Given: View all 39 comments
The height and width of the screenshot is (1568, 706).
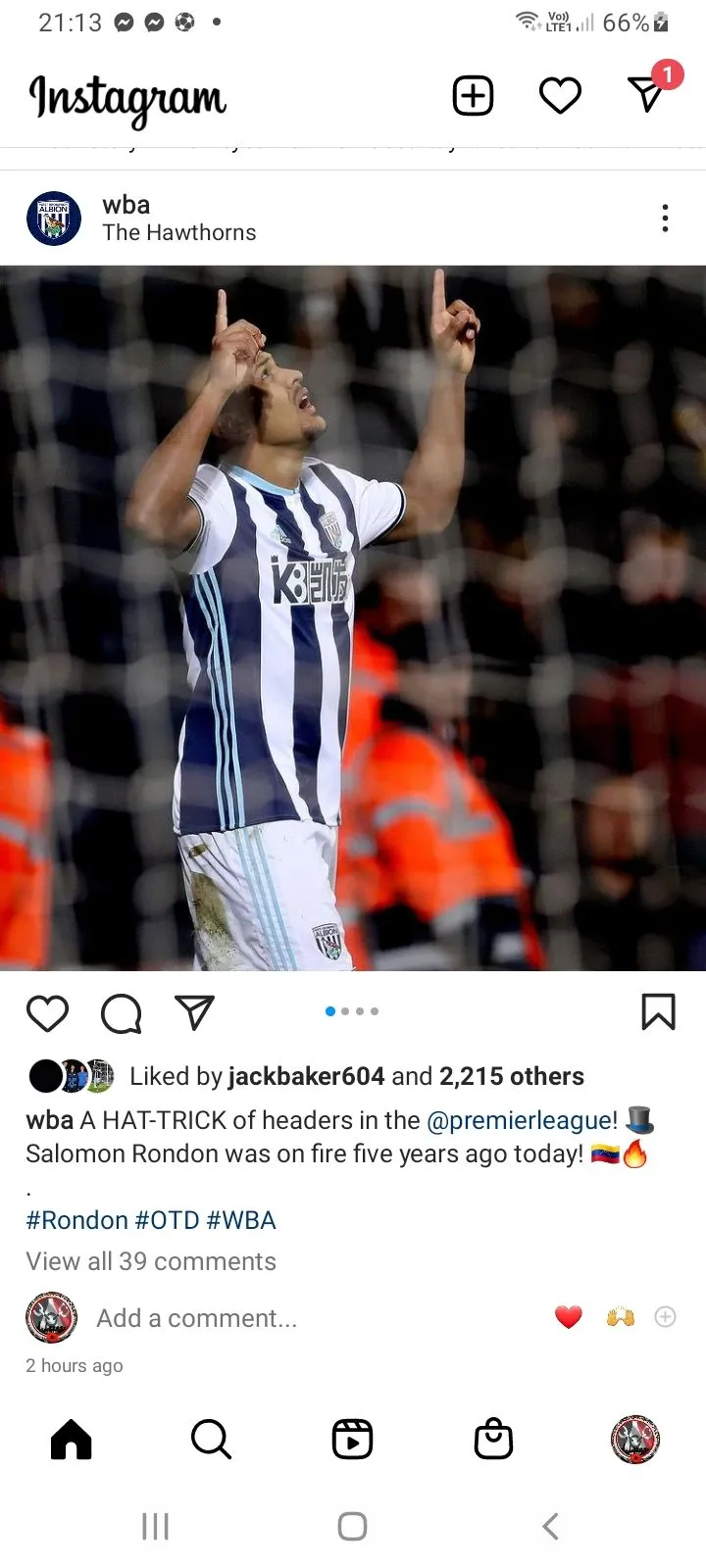Looking at the screenshot, I should pyautogui.click(x=151, y=1261).
